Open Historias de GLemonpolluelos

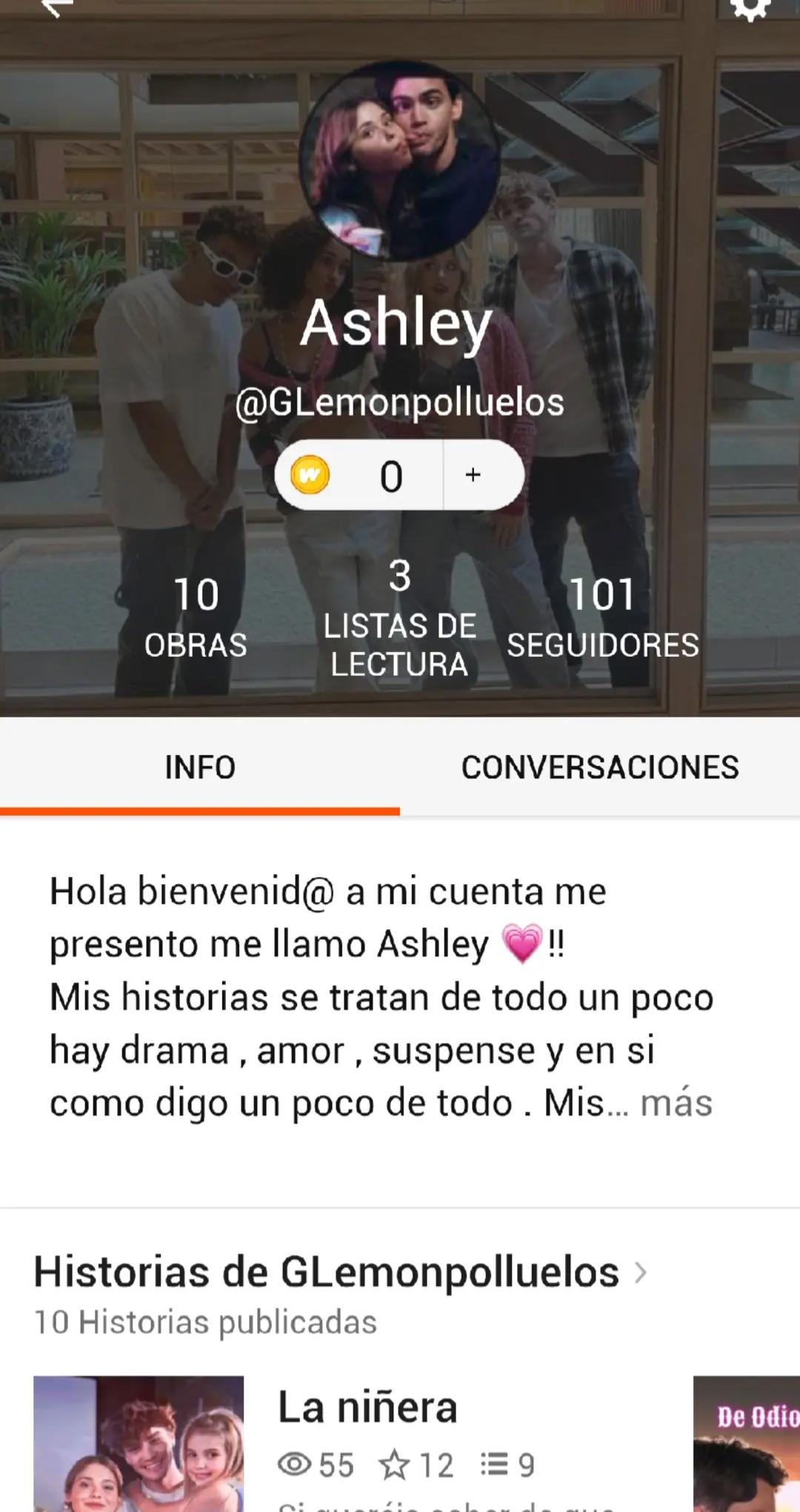341,1273
